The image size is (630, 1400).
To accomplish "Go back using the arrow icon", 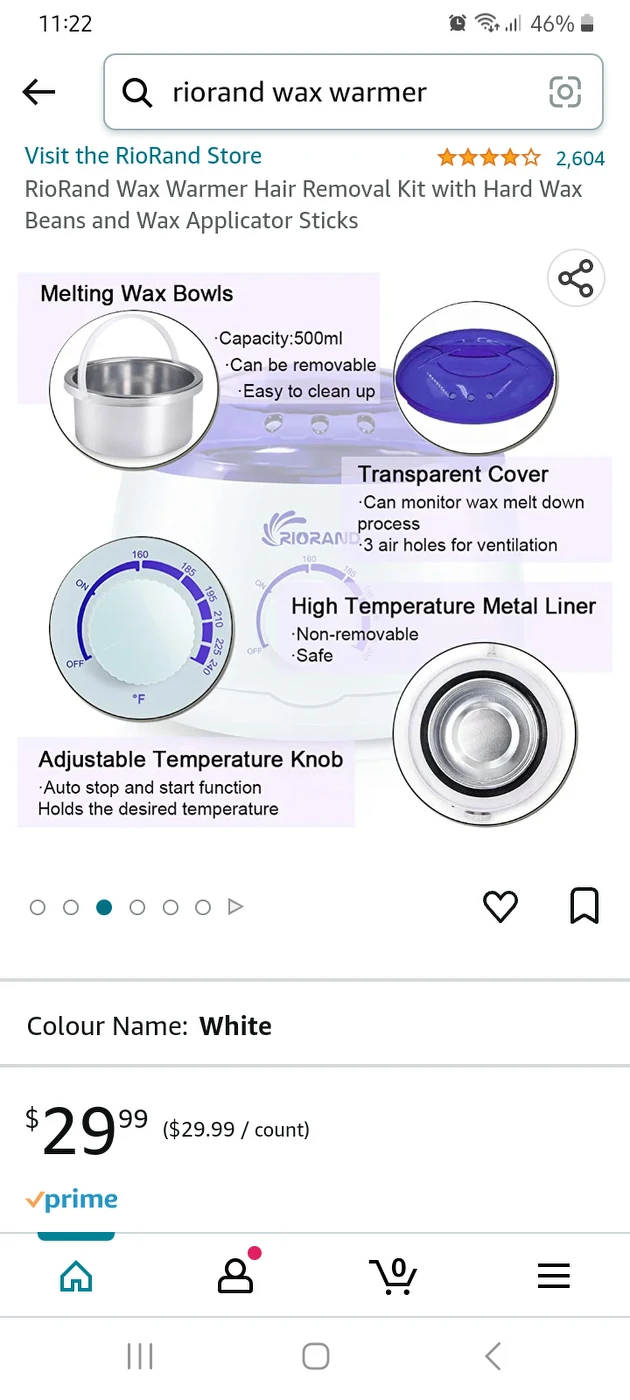I will (39, 93).
